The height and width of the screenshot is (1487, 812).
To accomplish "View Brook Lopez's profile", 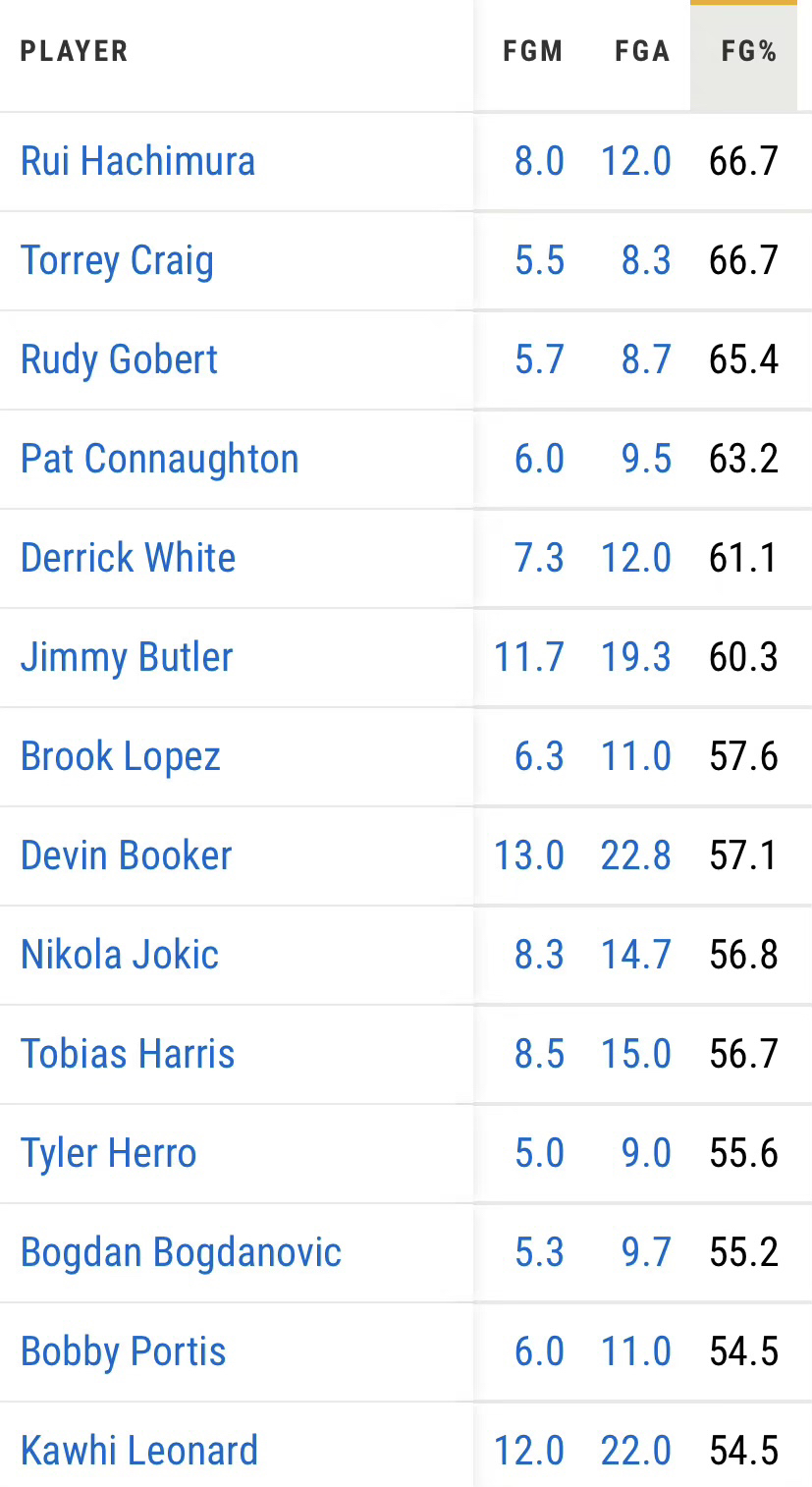I will pyautogui.click(x=121, y=756).
